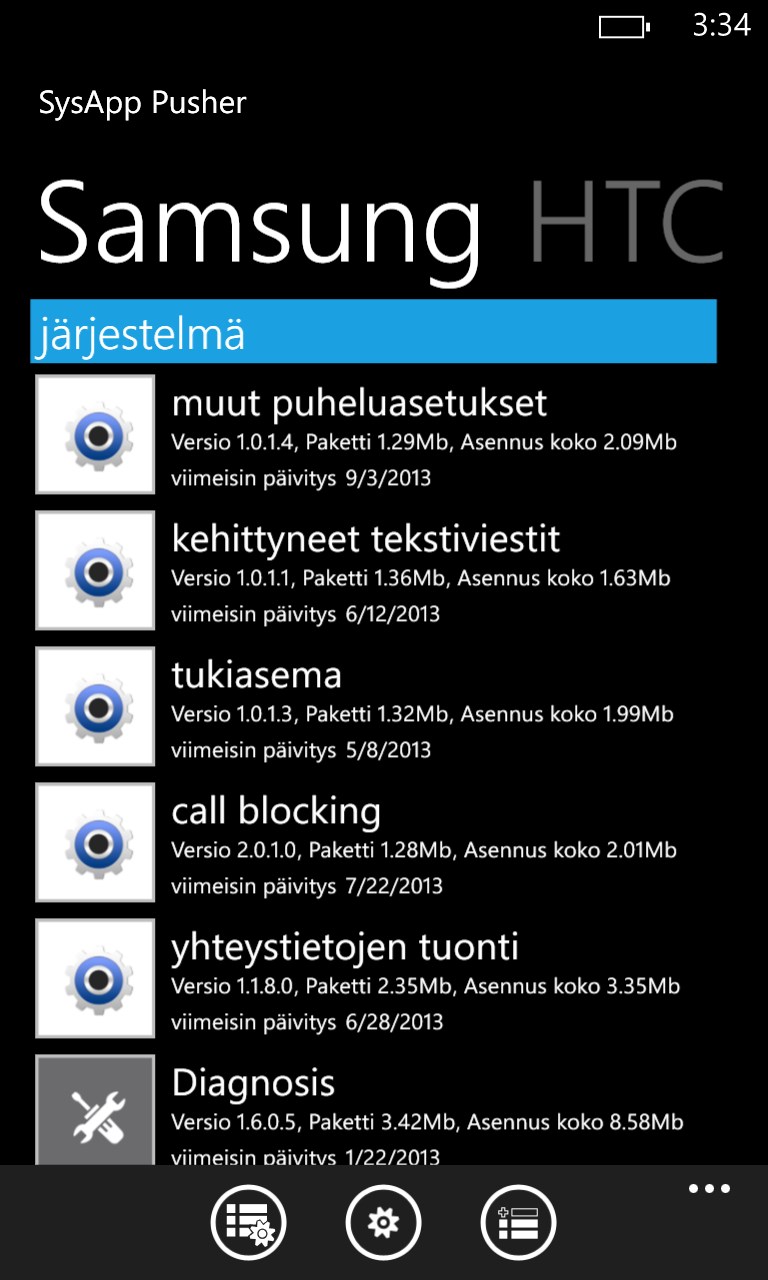Image resolution: width=768 pixels, height=1280 pixels.
Task: Expand the app bar with ellipsis
Action: [709, 1188]
